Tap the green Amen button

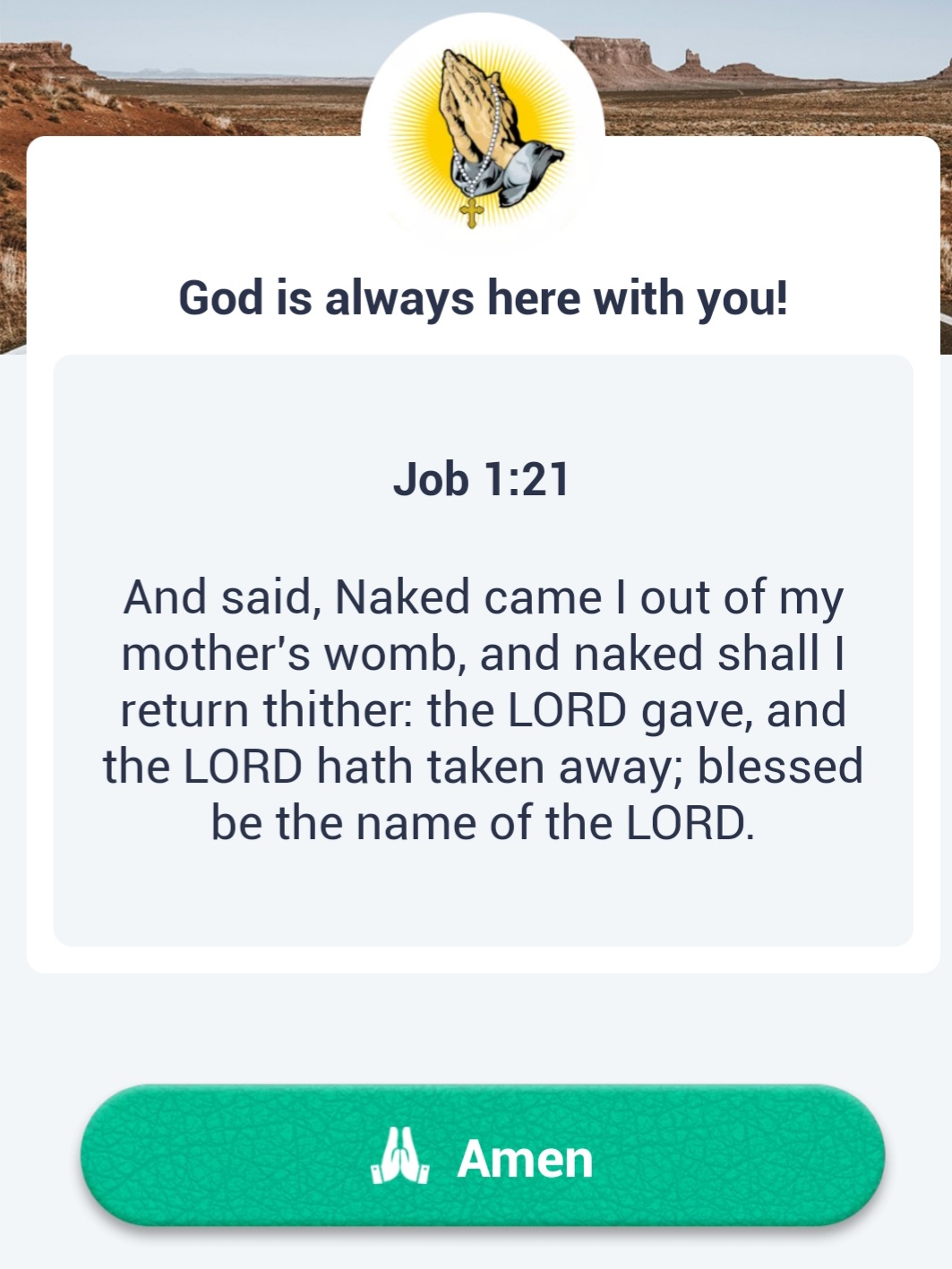pos(483,1156)
